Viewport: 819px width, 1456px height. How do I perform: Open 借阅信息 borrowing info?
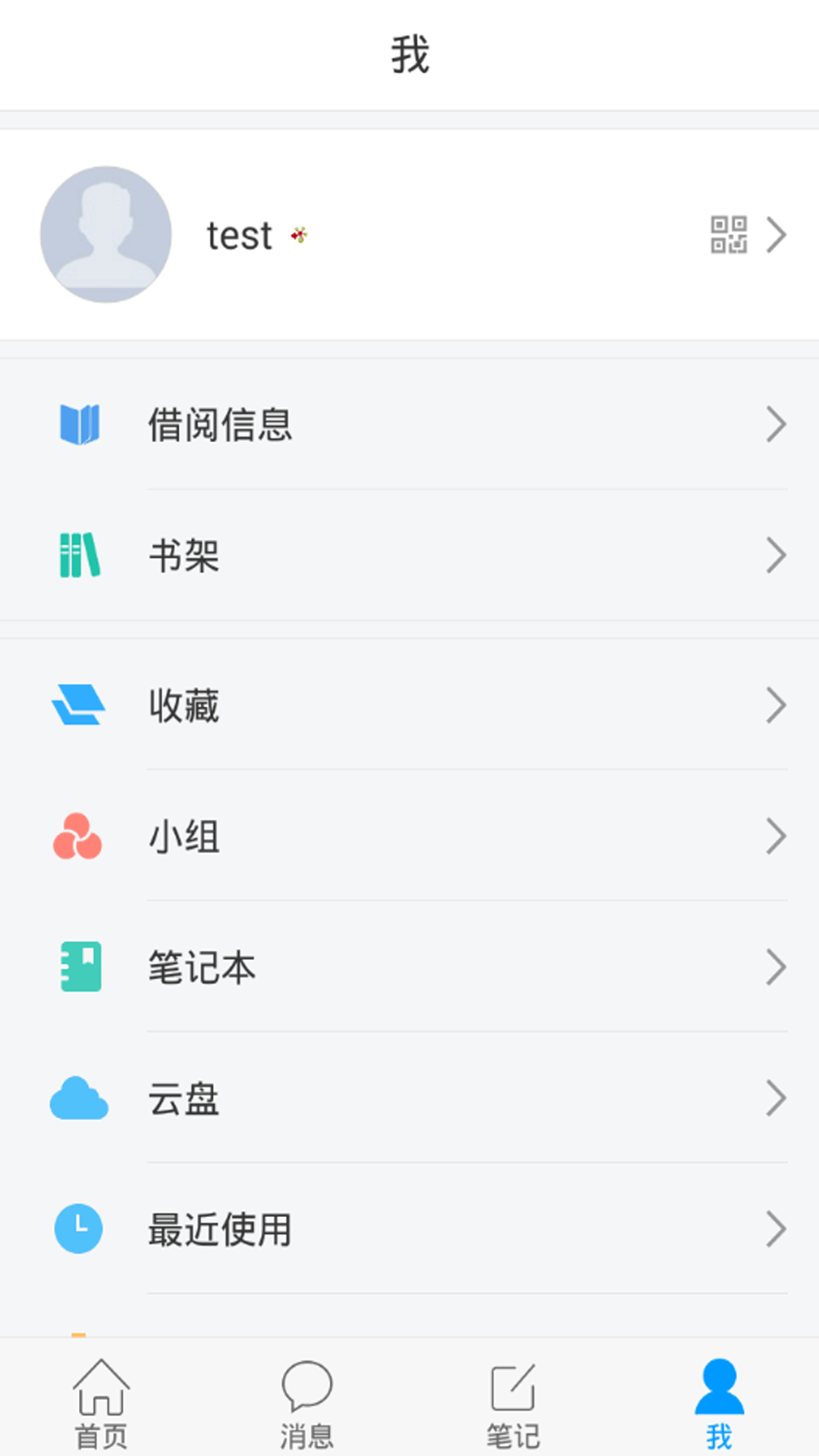(x=409, y=424)
